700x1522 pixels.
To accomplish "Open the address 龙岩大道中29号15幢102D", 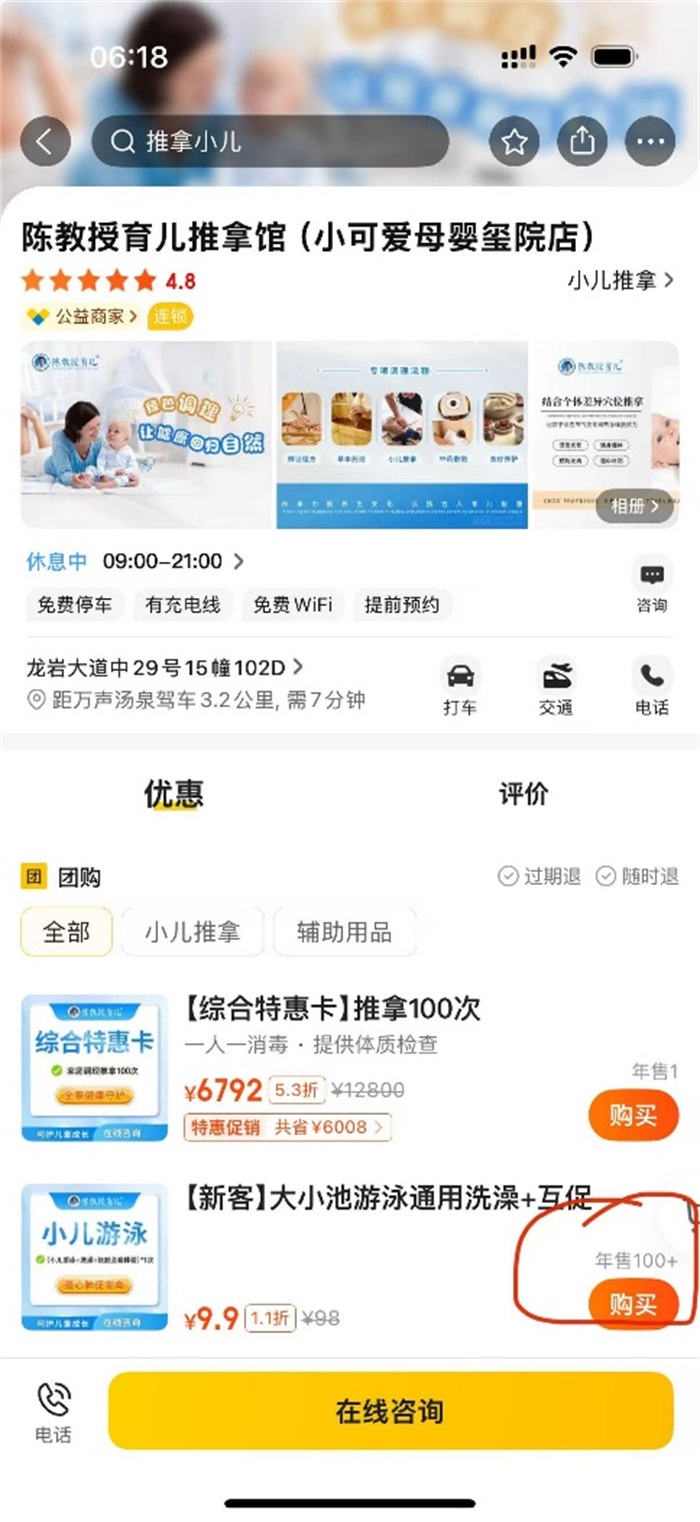I will [x=165, y=667].
